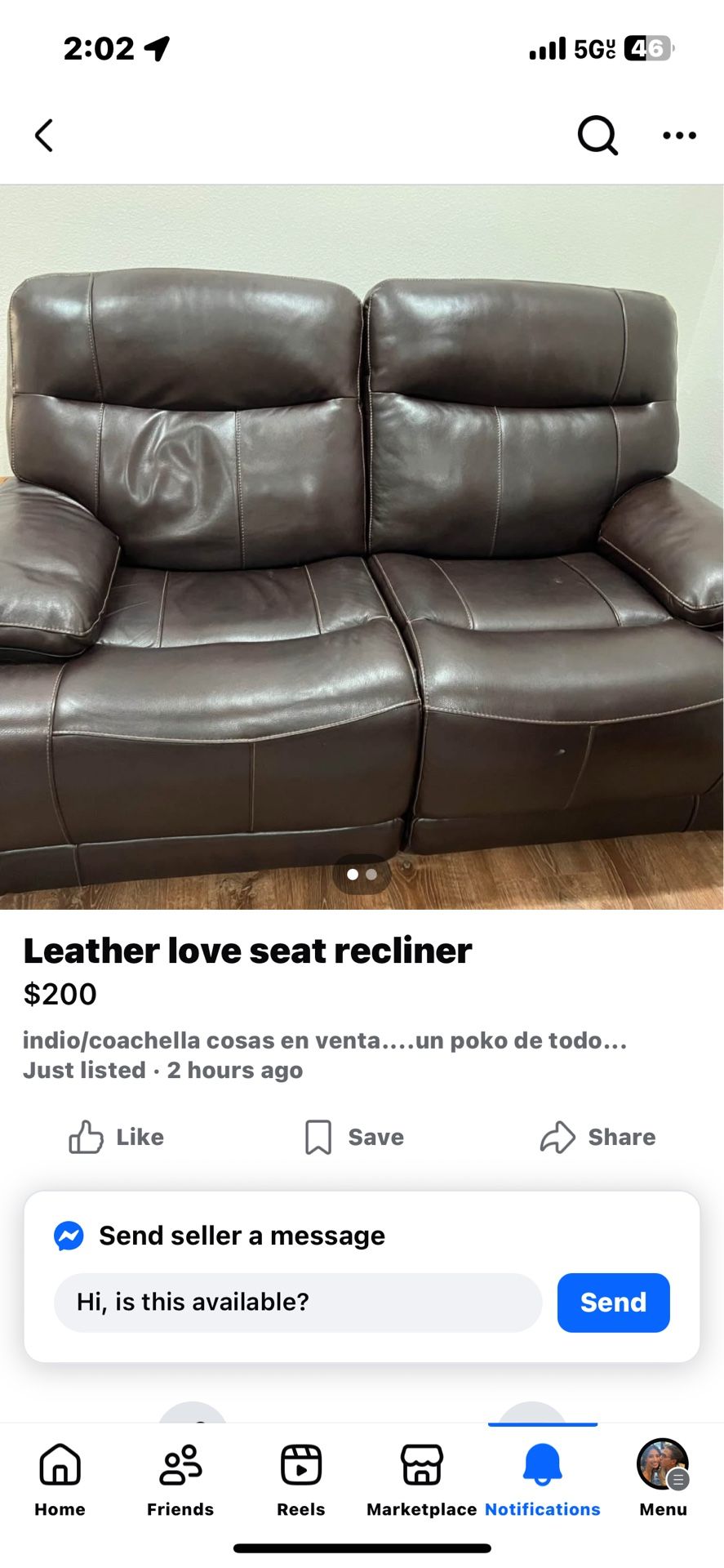The height and width of the screenshot is (1568, 724).
Task: Open the three-dot options menu
Action: pyautogui.click(x=679, y=135)
